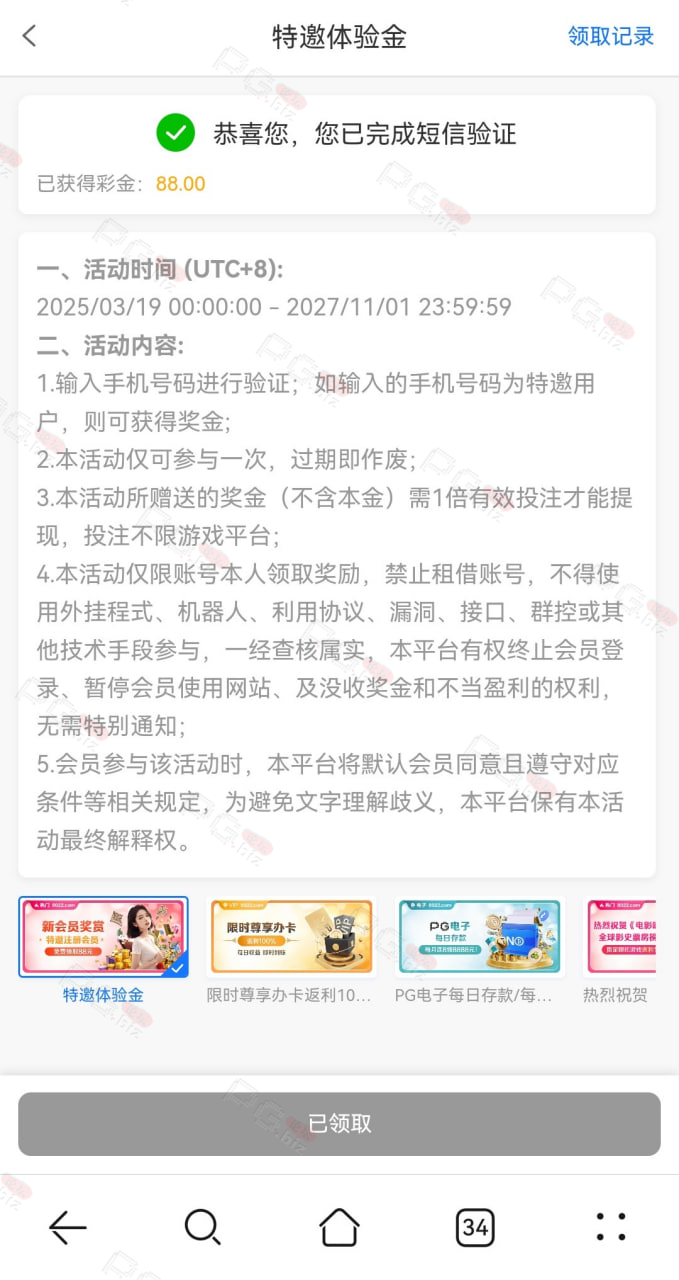
Task: Open browser search from bottom bar
Action: pyautogui.click(x=203, y=1227)
